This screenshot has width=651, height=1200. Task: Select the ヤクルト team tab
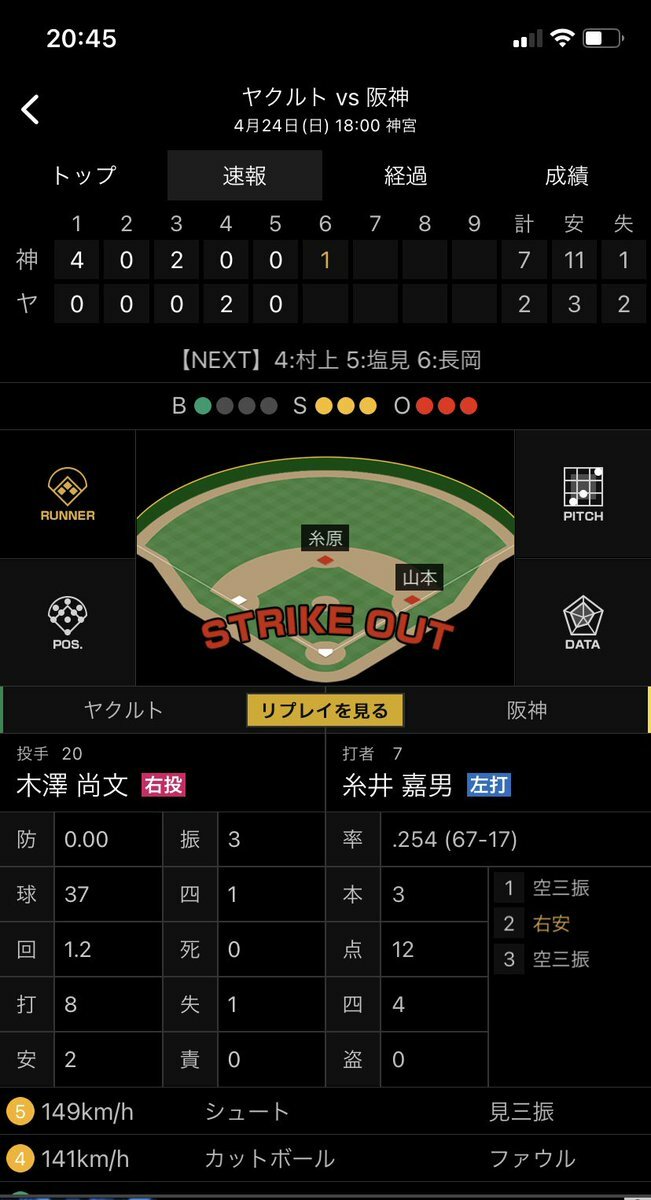tap(124, 711)
